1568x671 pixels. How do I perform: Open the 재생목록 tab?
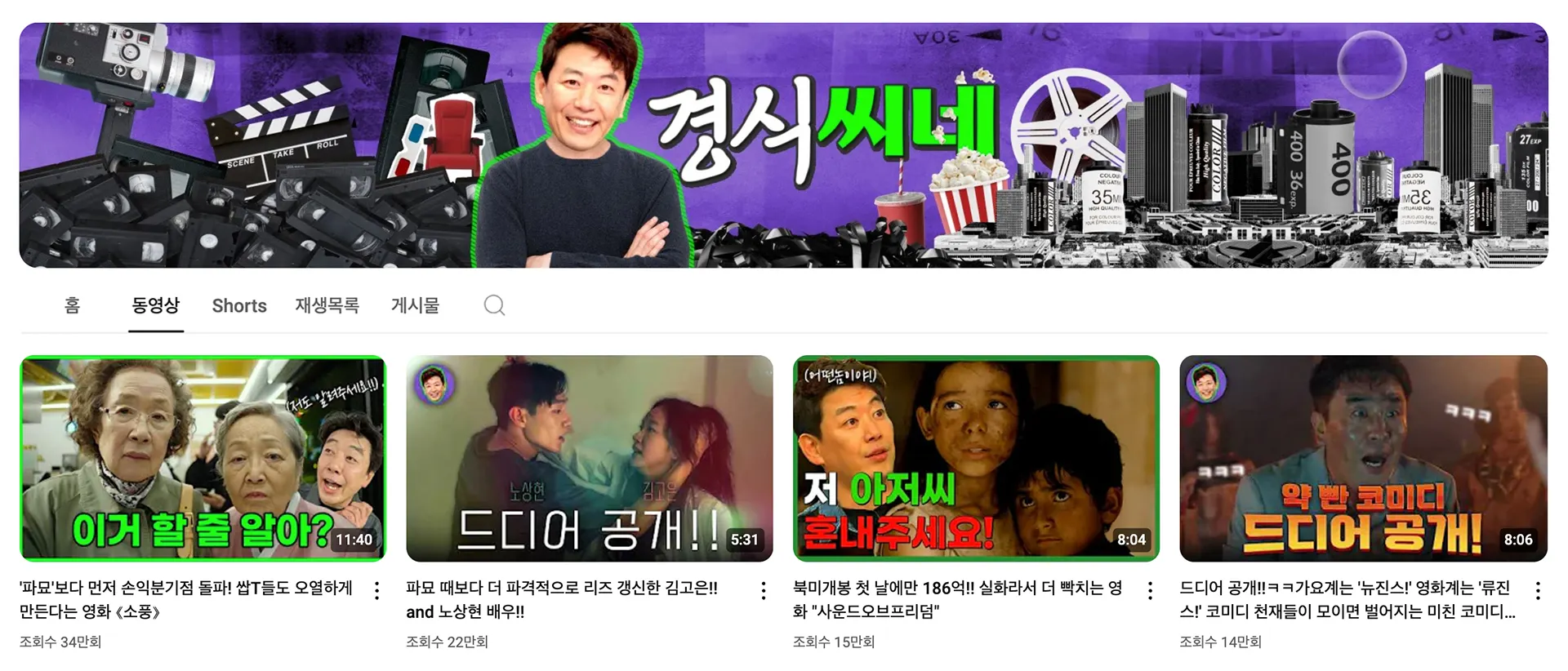(x=327, y=306)
